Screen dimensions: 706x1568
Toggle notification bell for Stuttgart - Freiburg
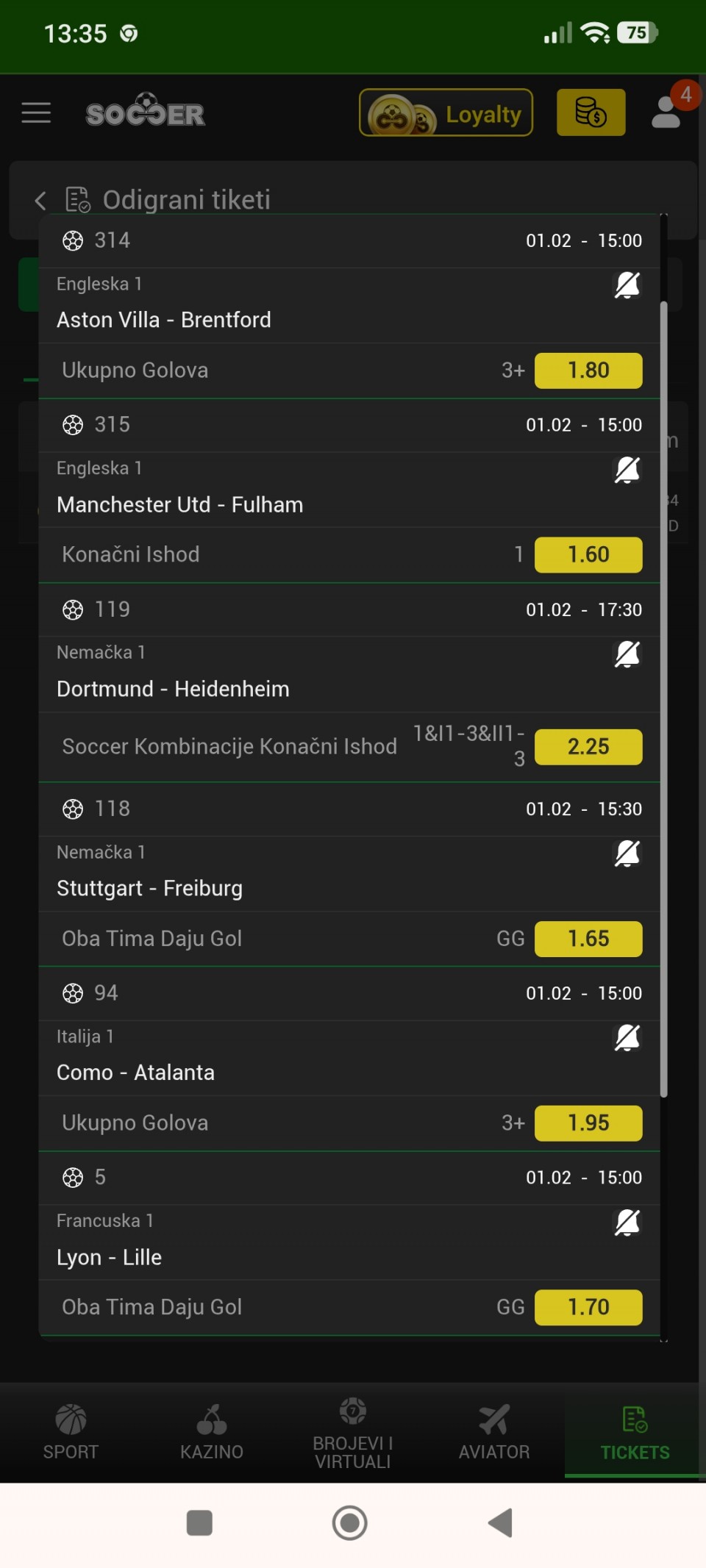[627, 853]
